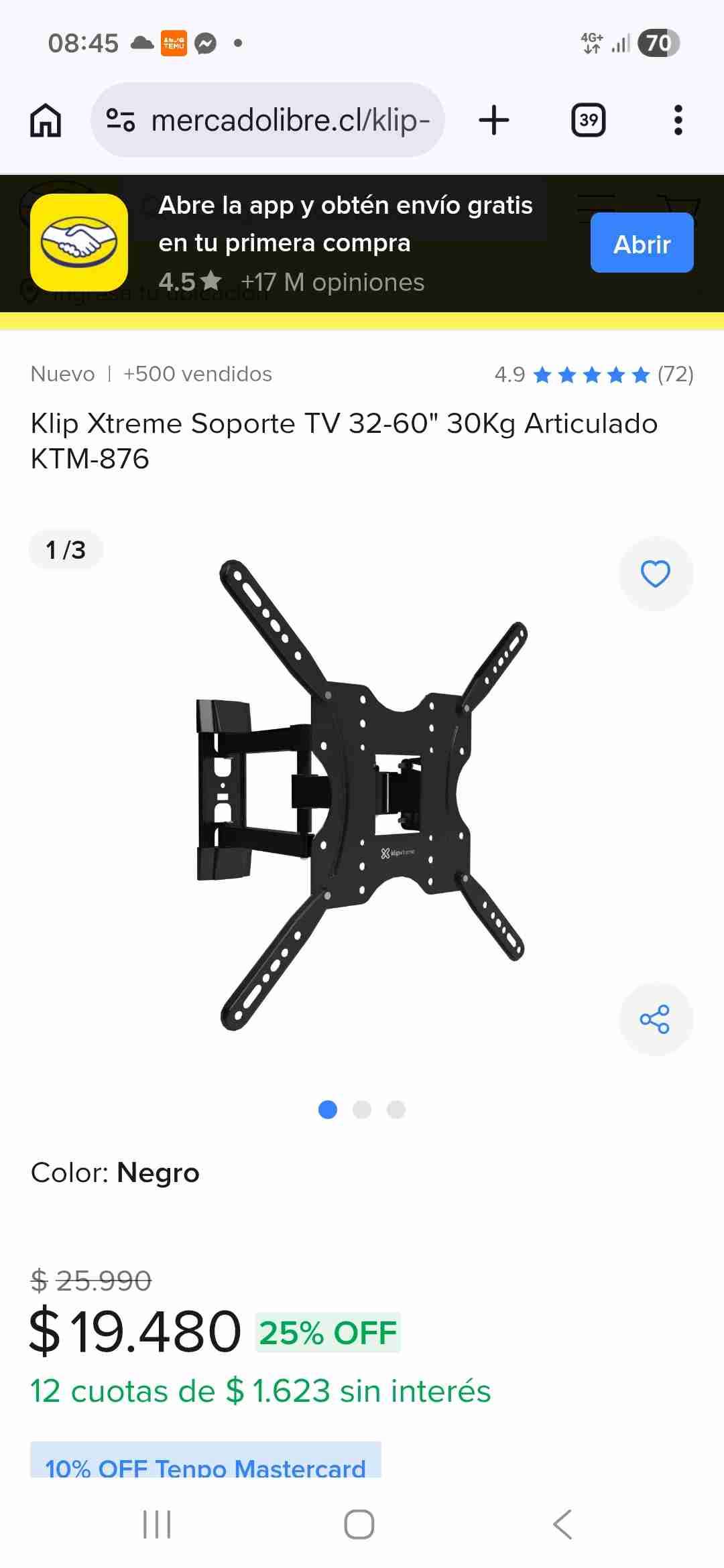Open the tab switcher showing 39 tabs
The image size is (724, 1568).
(x=588, y=119)
